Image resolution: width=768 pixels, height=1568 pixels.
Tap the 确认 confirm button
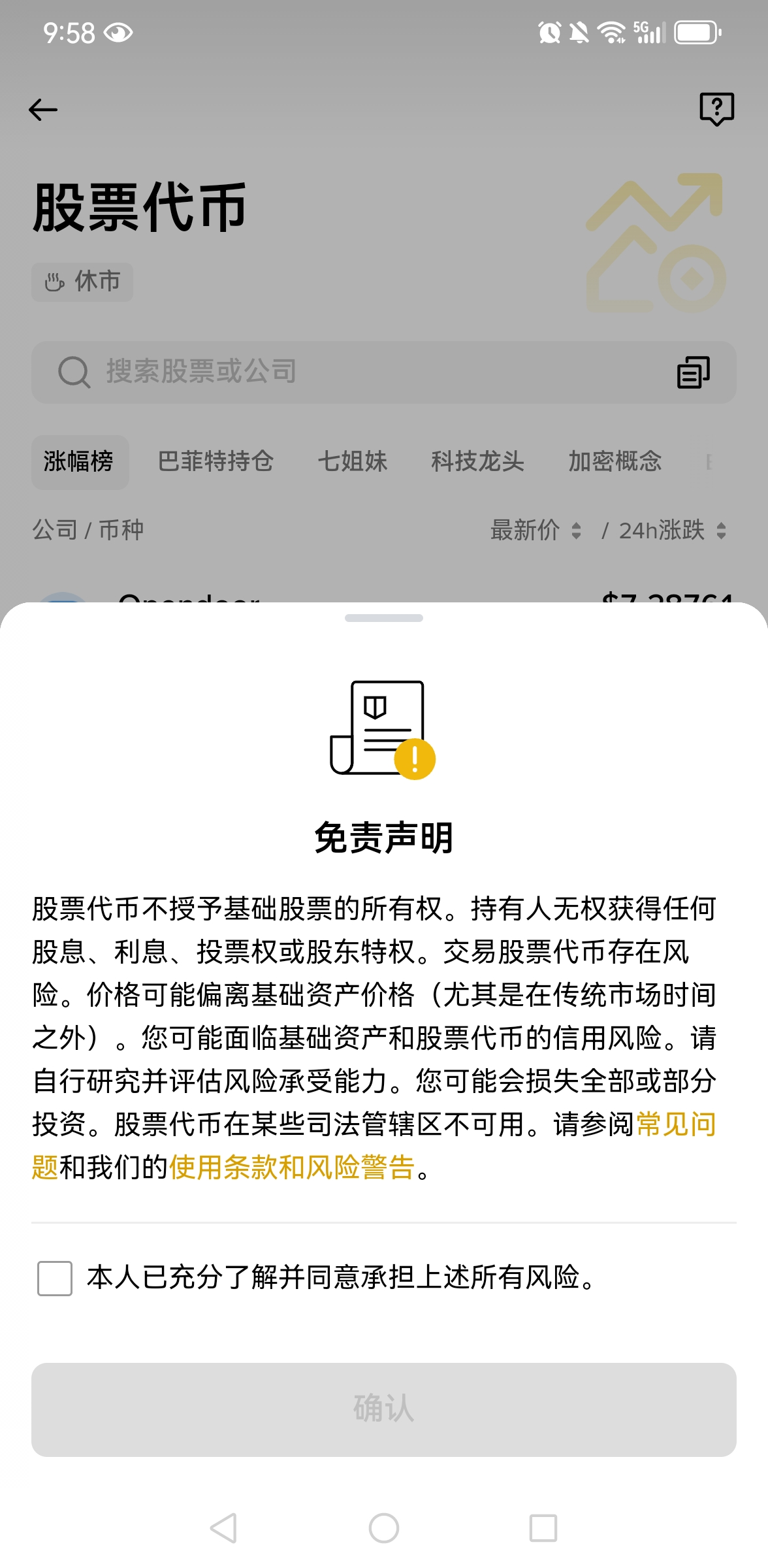coord(384,1409)
